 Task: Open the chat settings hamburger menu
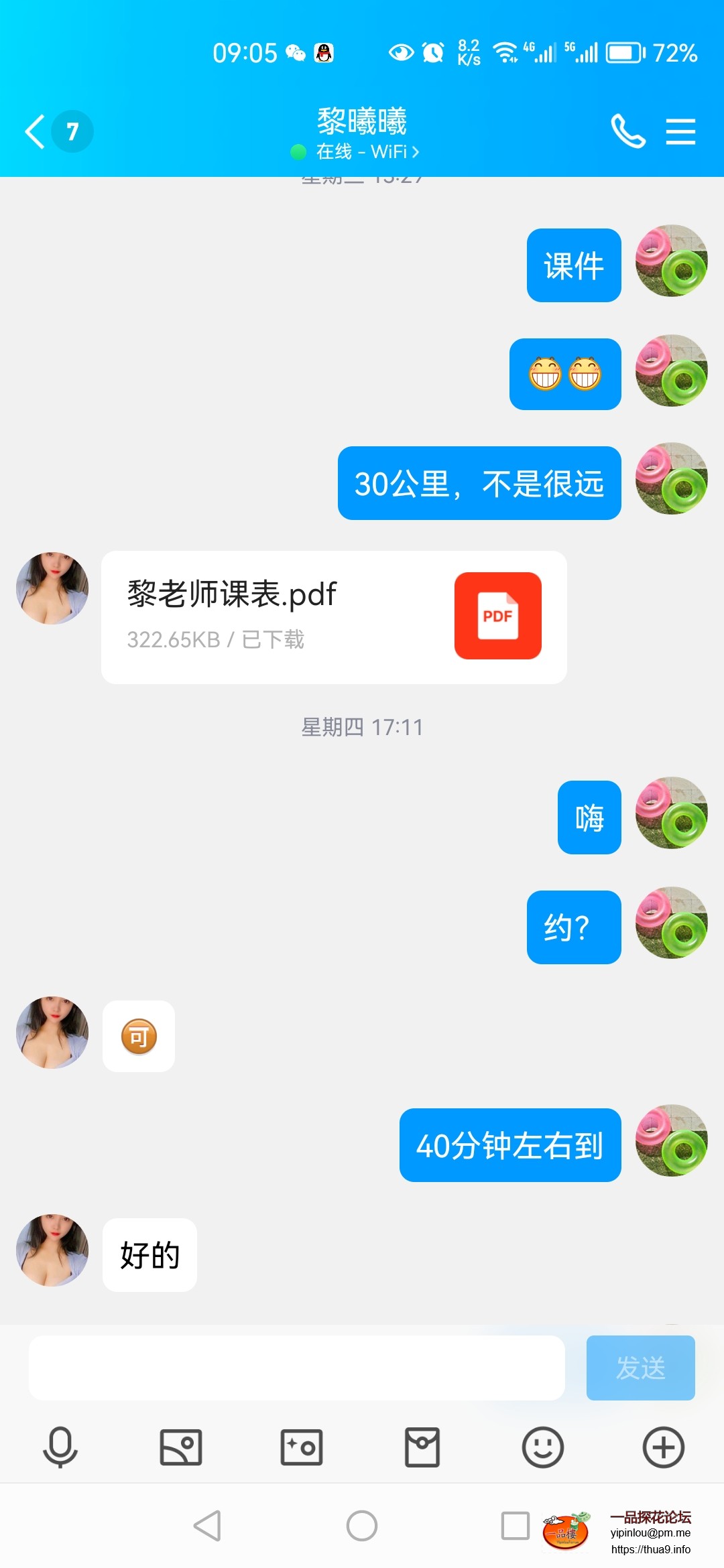point(680,131)
